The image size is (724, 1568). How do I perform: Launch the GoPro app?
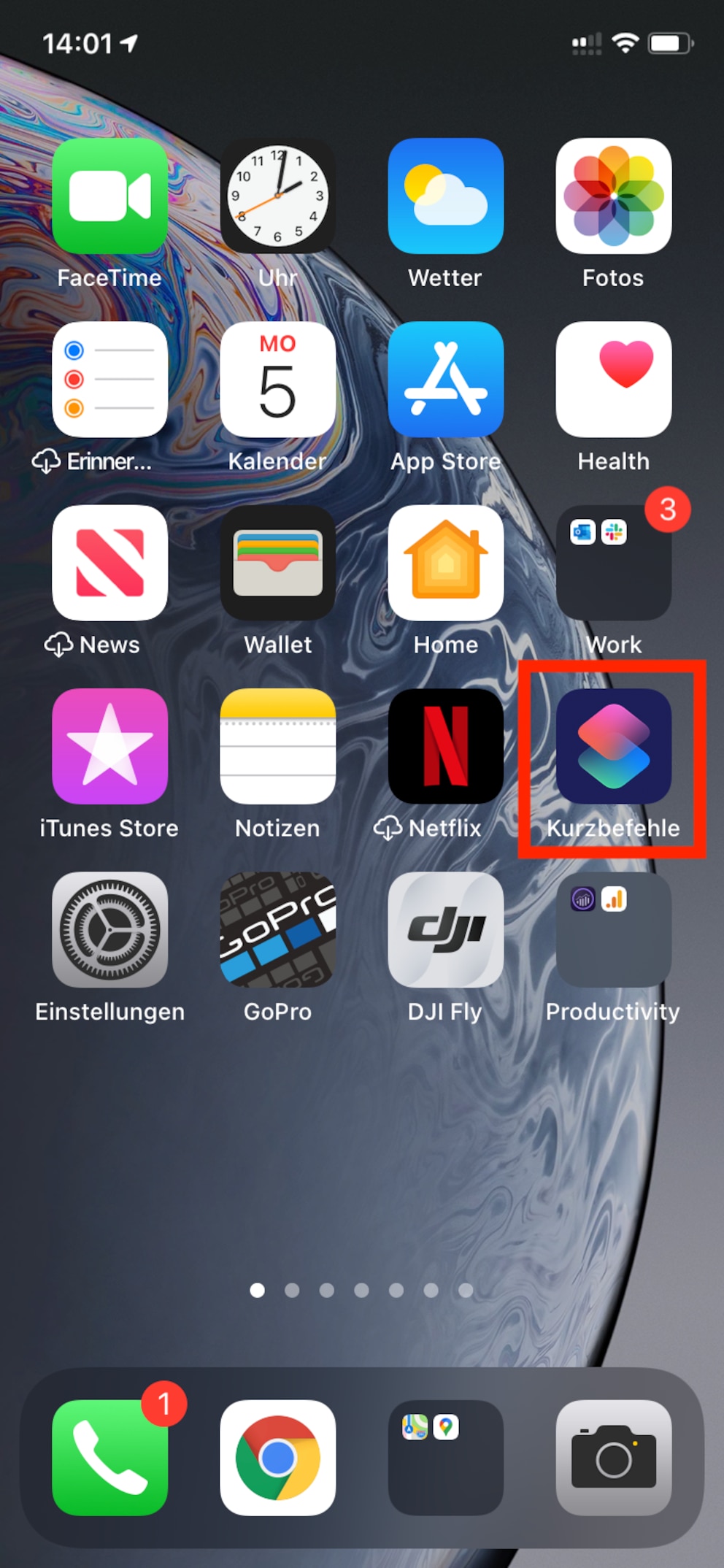tap(277, 929)
